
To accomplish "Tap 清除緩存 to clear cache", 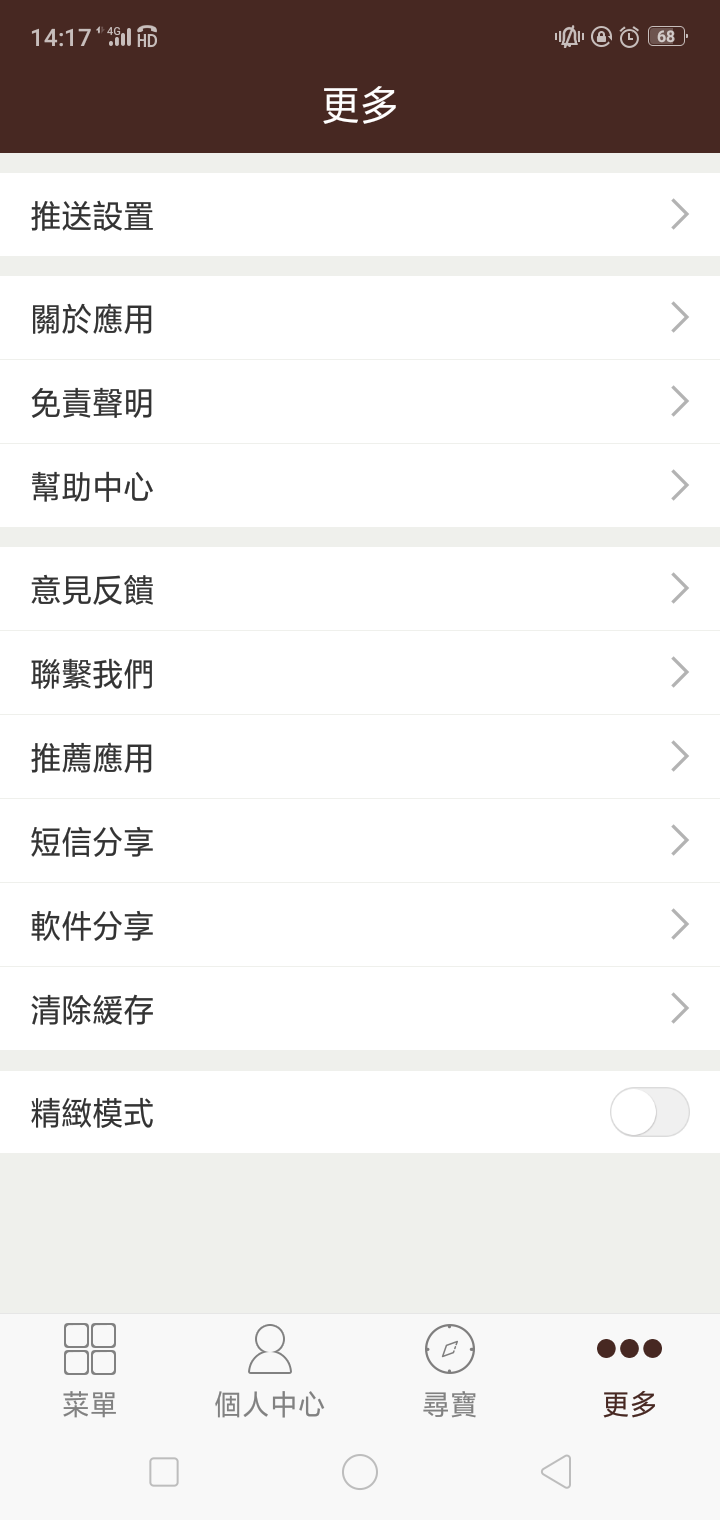I will (360, 1010).
